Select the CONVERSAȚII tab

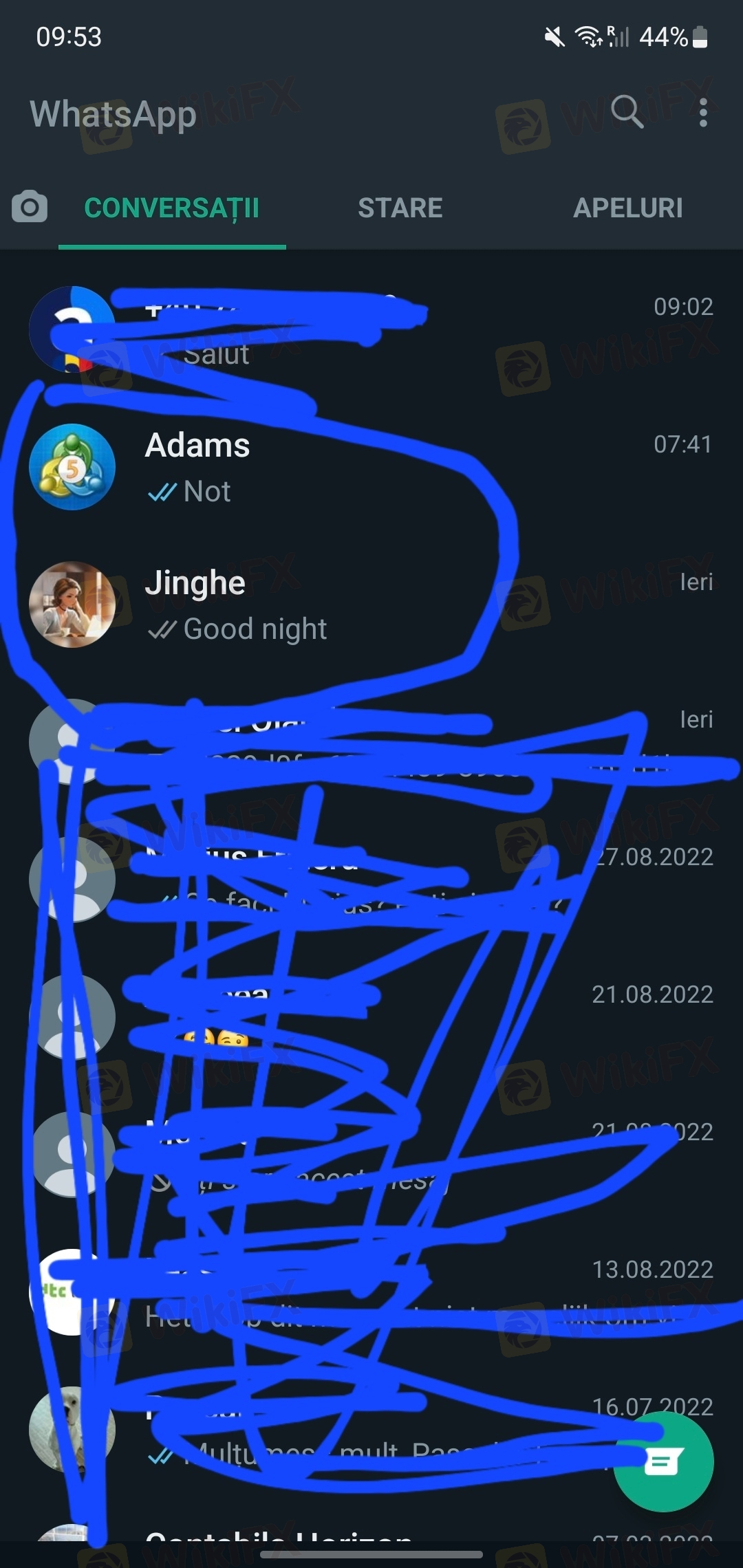coord(172,208)
